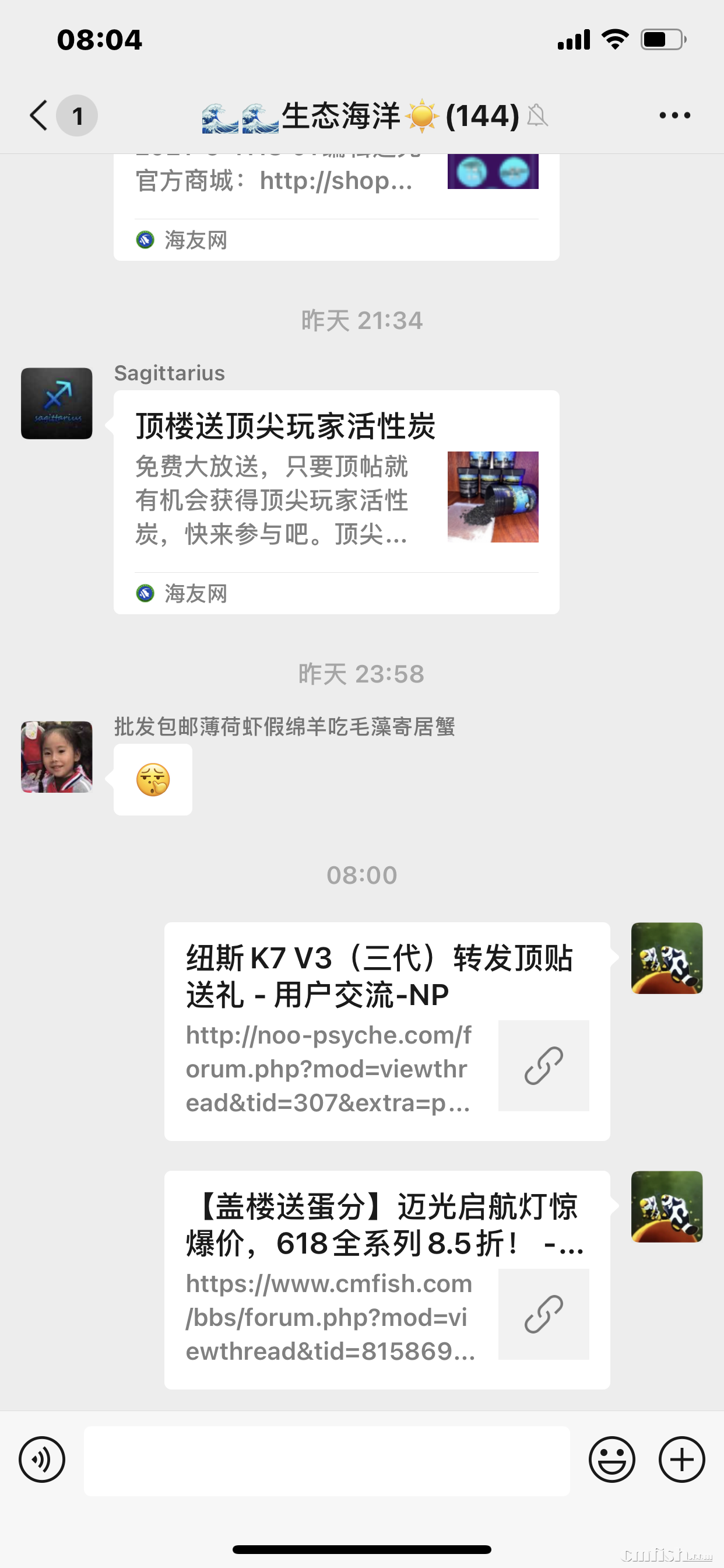This screenshot has width=724, height=1568.
Task: Open the emoji sticker panel
Action: 611,1459
